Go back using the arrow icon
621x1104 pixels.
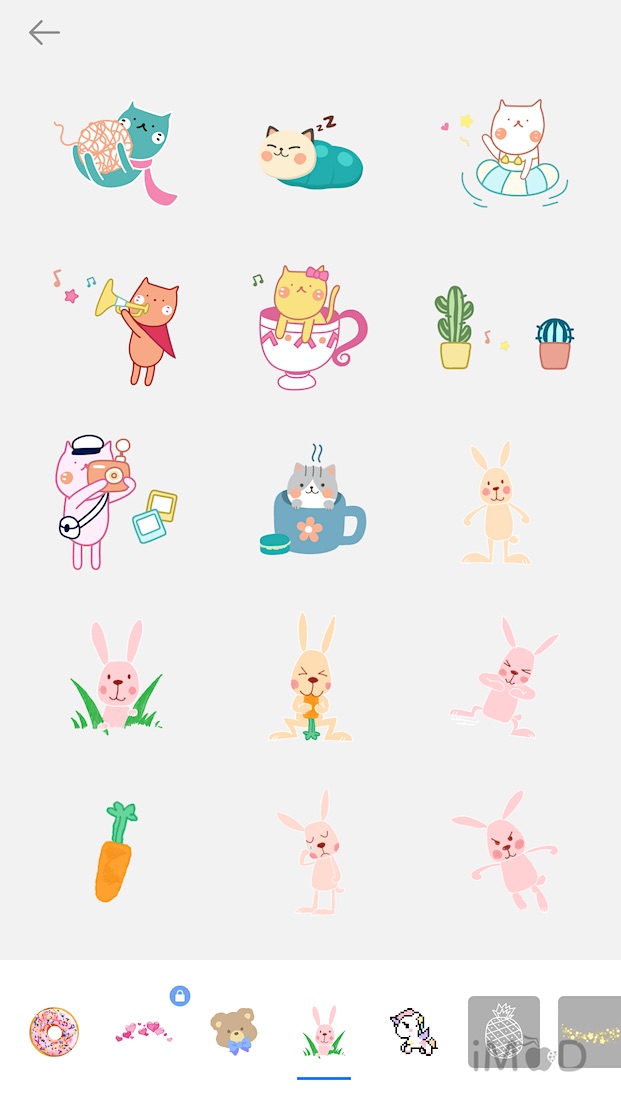(44, 33)
